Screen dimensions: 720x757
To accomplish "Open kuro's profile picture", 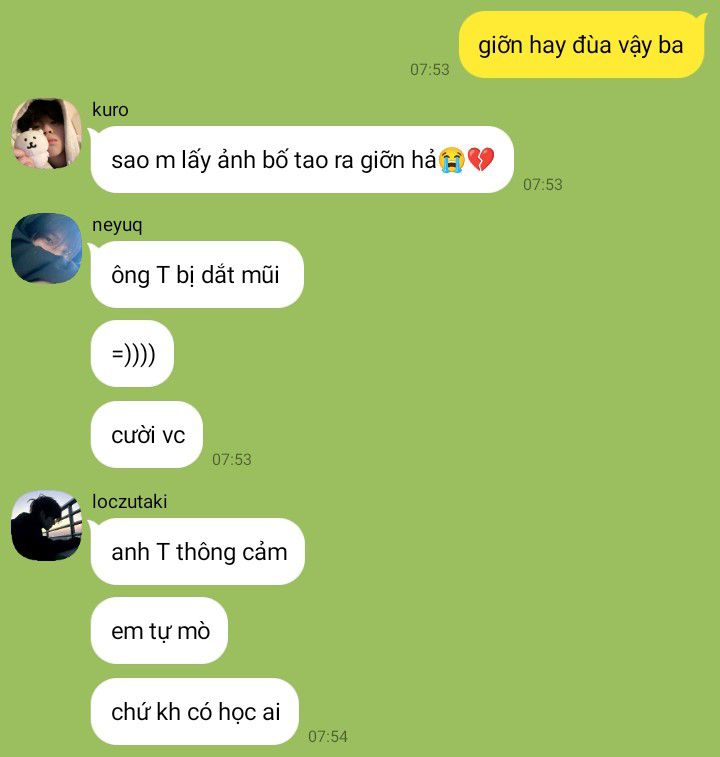I will click(46, 134).
